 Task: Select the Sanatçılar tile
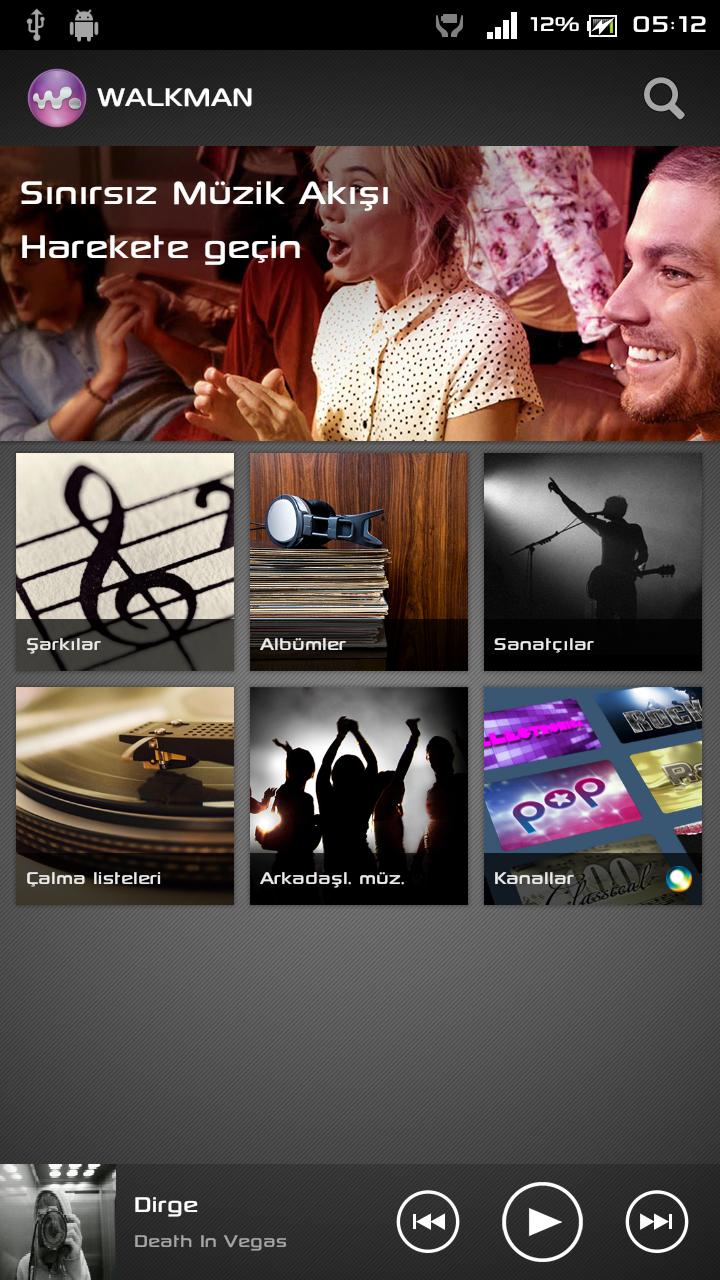pos(593,561)
